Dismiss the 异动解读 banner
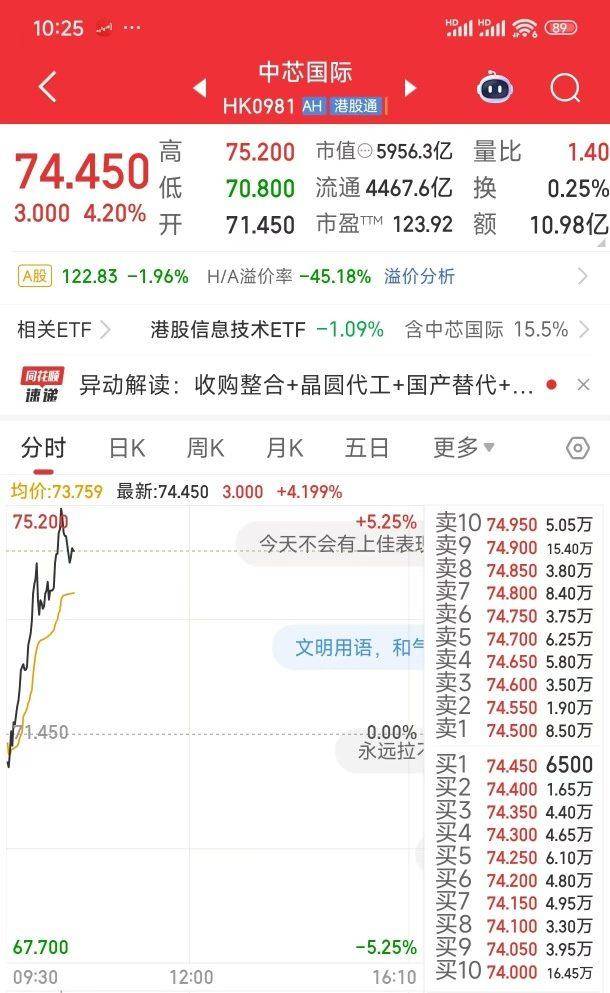610x993 pixels. [x=584, y=385]
